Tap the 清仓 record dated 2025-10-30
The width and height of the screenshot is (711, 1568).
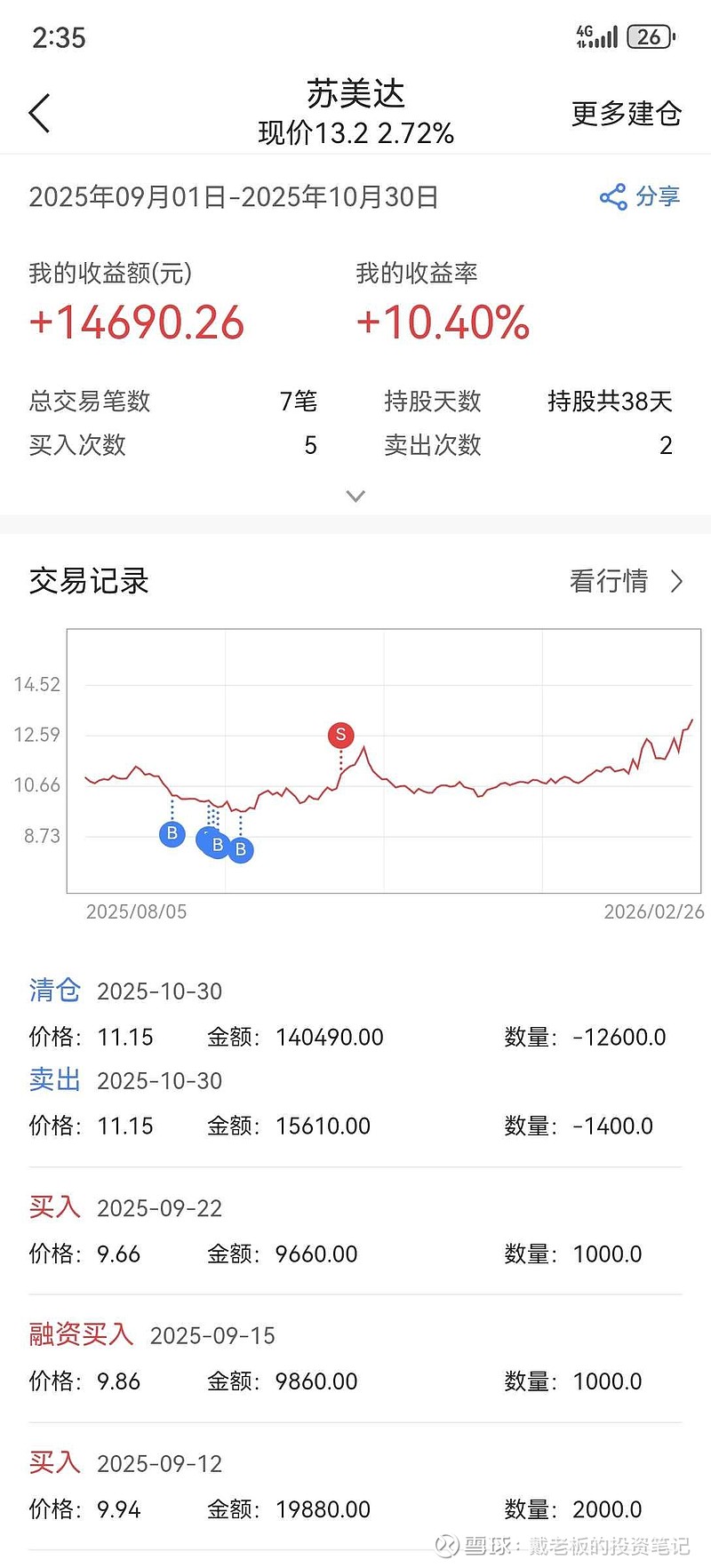pyautogui.click(x=55, y=991)
